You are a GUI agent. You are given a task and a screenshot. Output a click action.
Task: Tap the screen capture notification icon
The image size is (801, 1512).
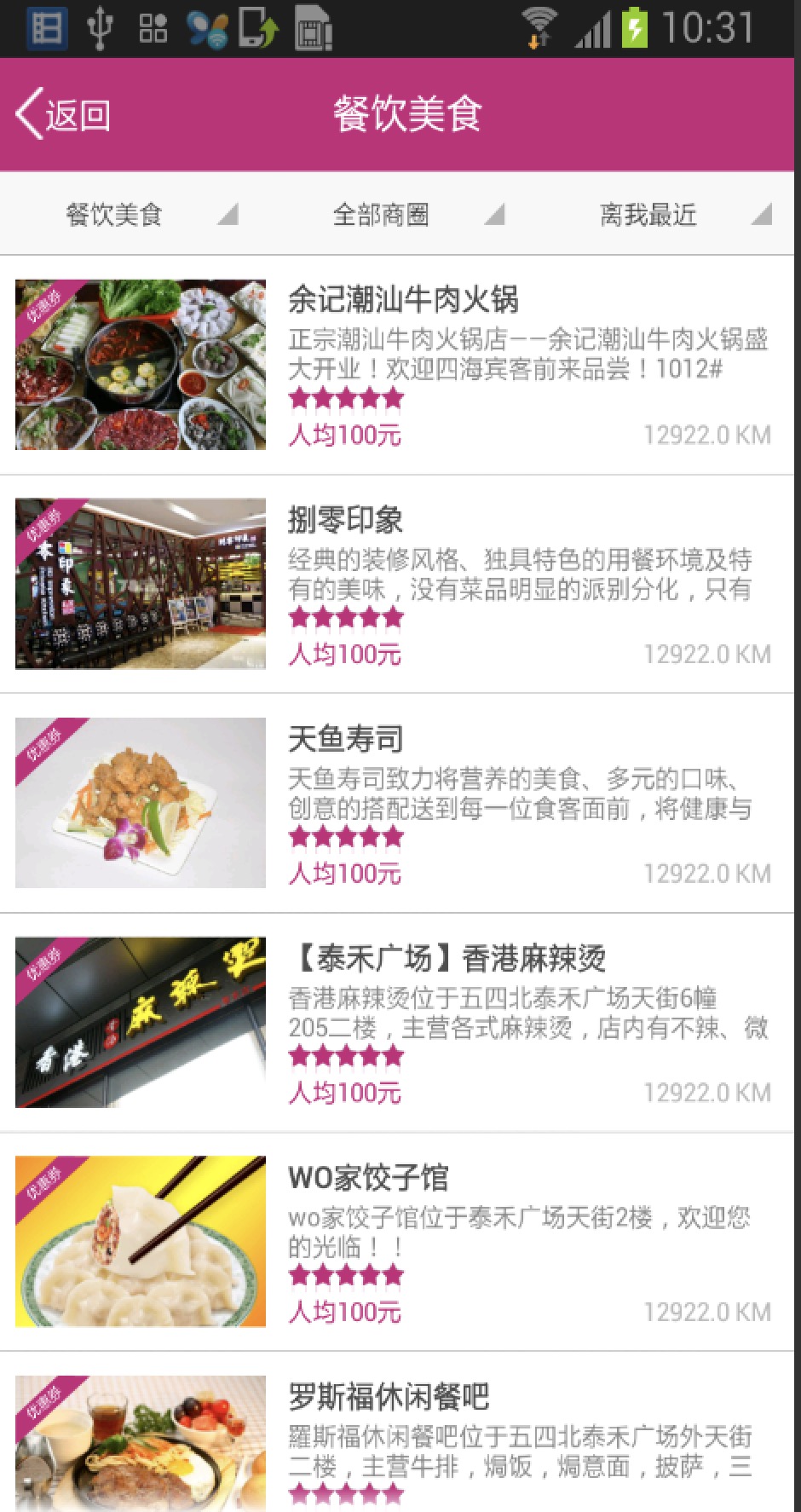point(260,27)
